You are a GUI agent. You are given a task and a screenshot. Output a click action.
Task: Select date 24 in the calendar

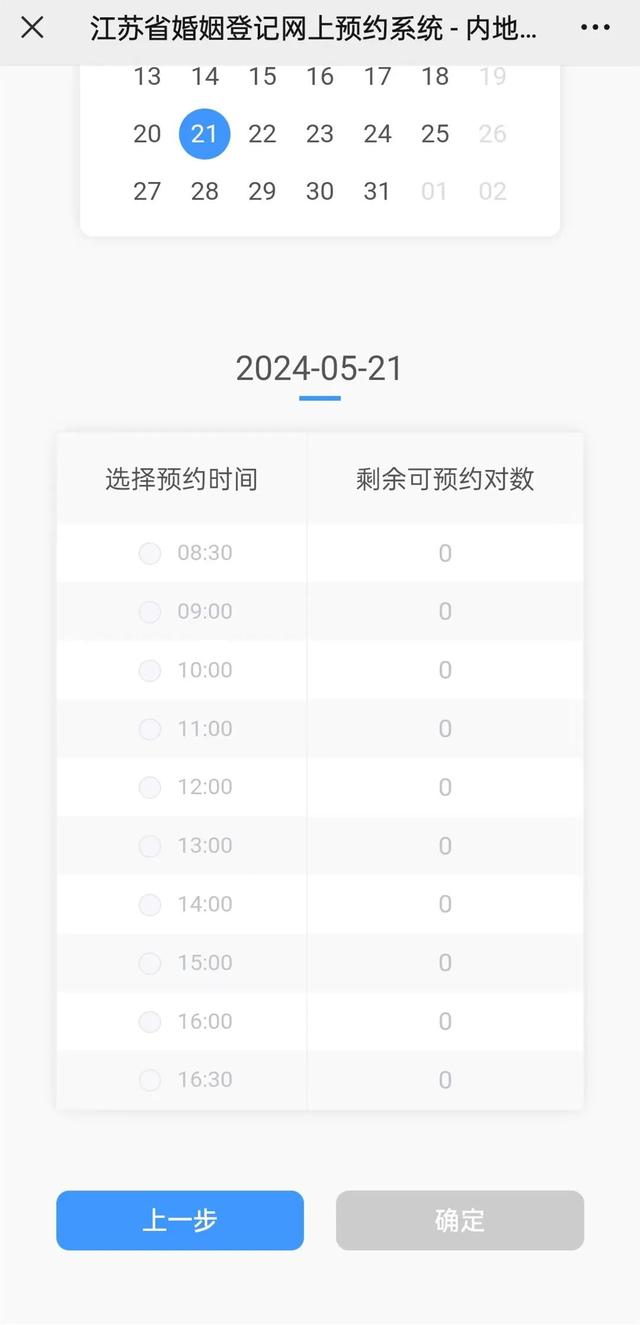pyautogui.click(x=377, y=134)
